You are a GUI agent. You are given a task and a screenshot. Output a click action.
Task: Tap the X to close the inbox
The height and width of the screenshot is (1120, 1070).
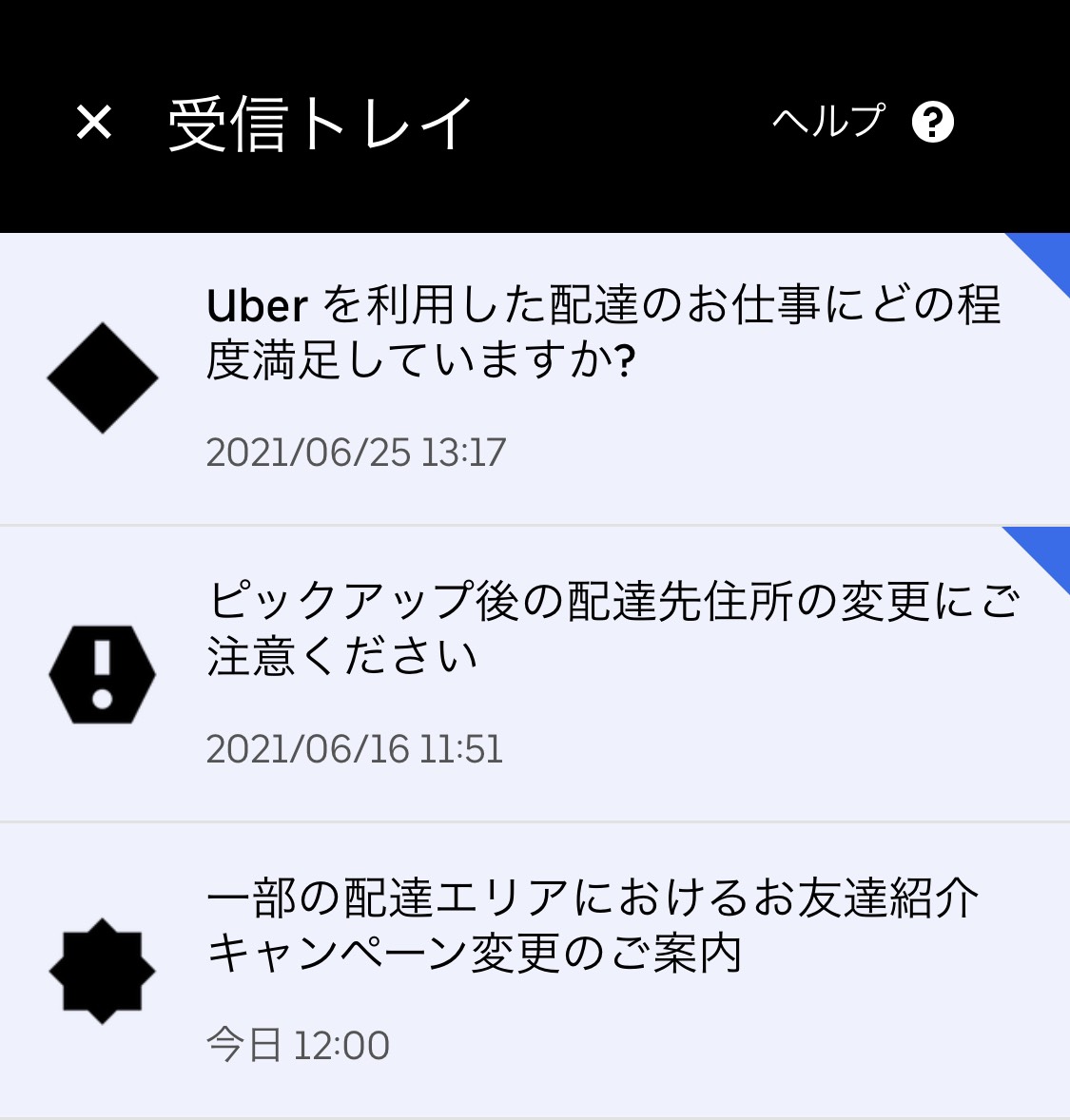click(94, 122)
